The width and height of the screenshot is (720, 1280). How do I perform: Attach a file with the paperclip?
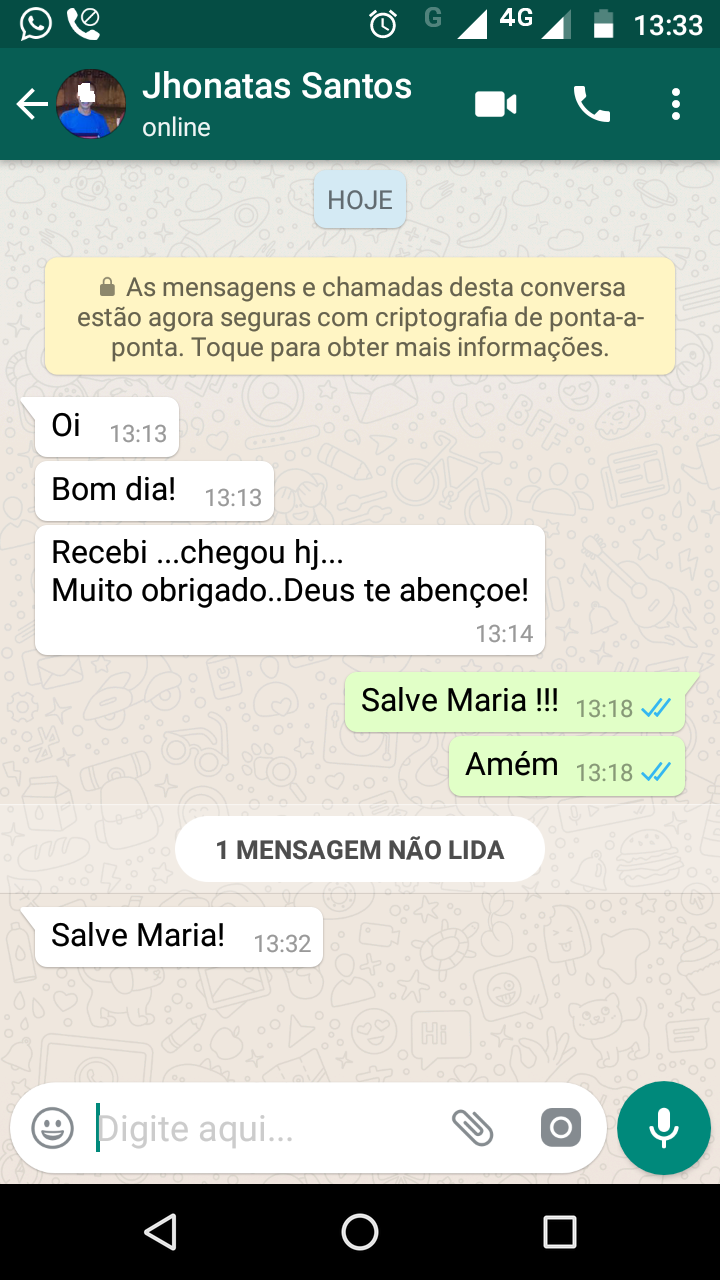click(473, 1128)
